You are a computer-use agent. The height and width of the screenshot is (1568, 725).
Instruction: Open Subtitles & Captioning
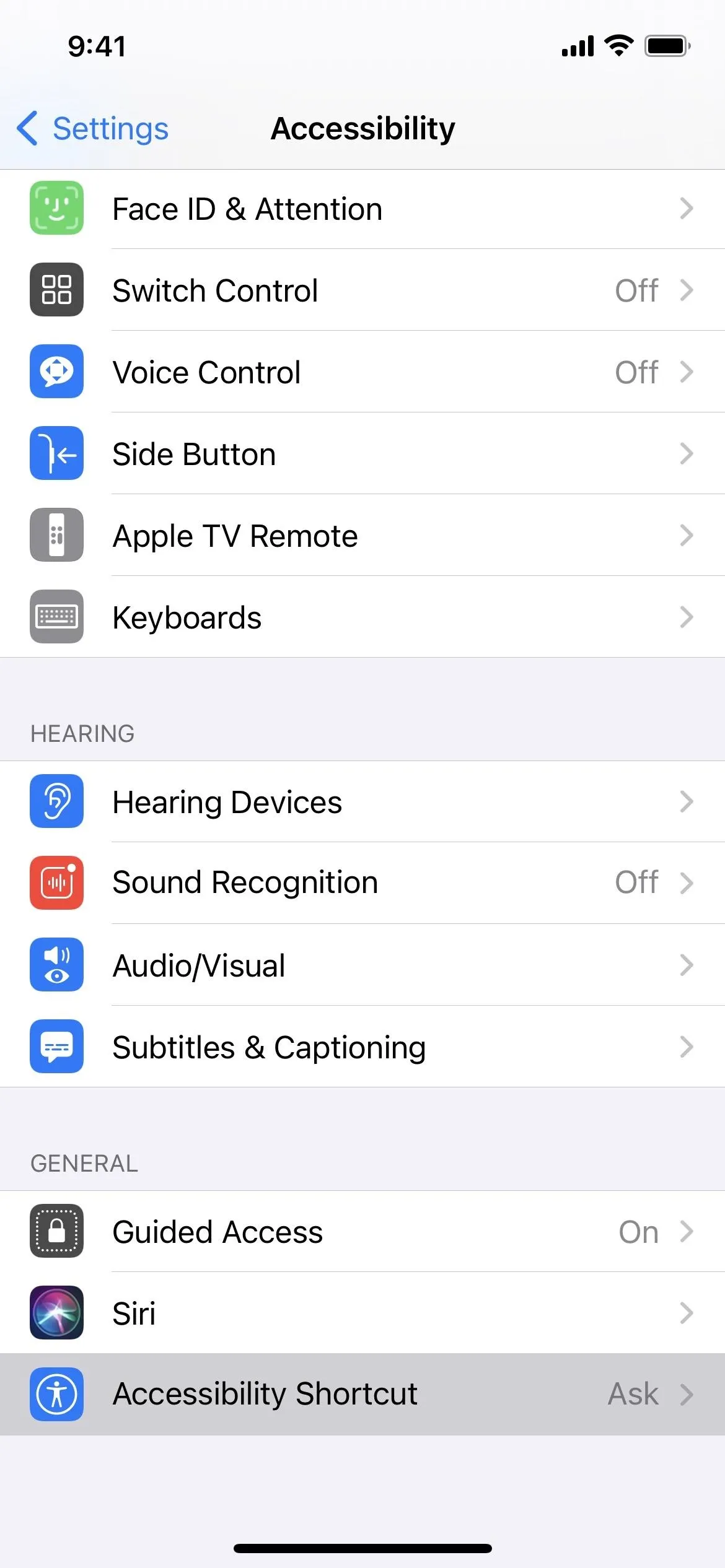pyautogui.click(x=362, y=1047)
